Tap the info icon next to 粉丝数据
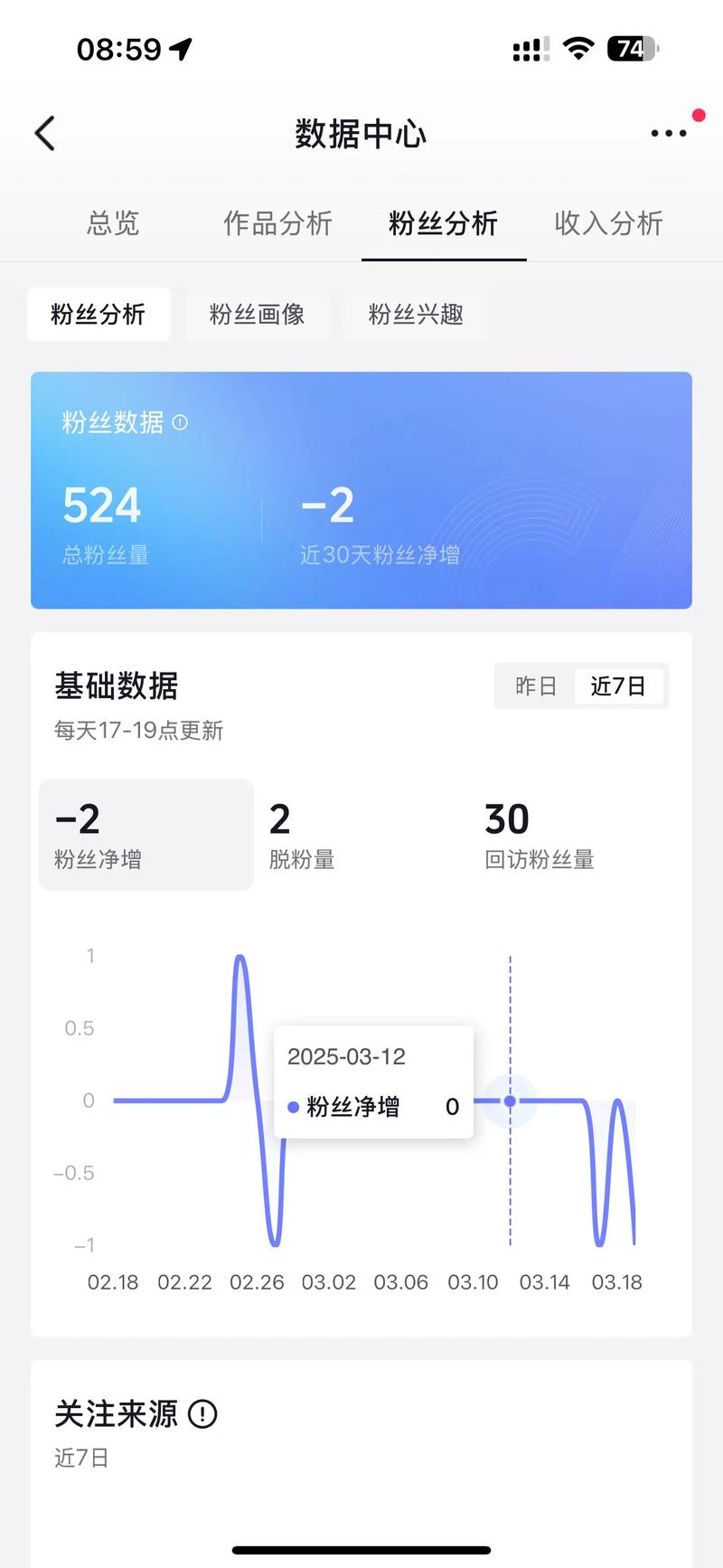This screenshot has height=1568, width=723. (x=180, y=422)
